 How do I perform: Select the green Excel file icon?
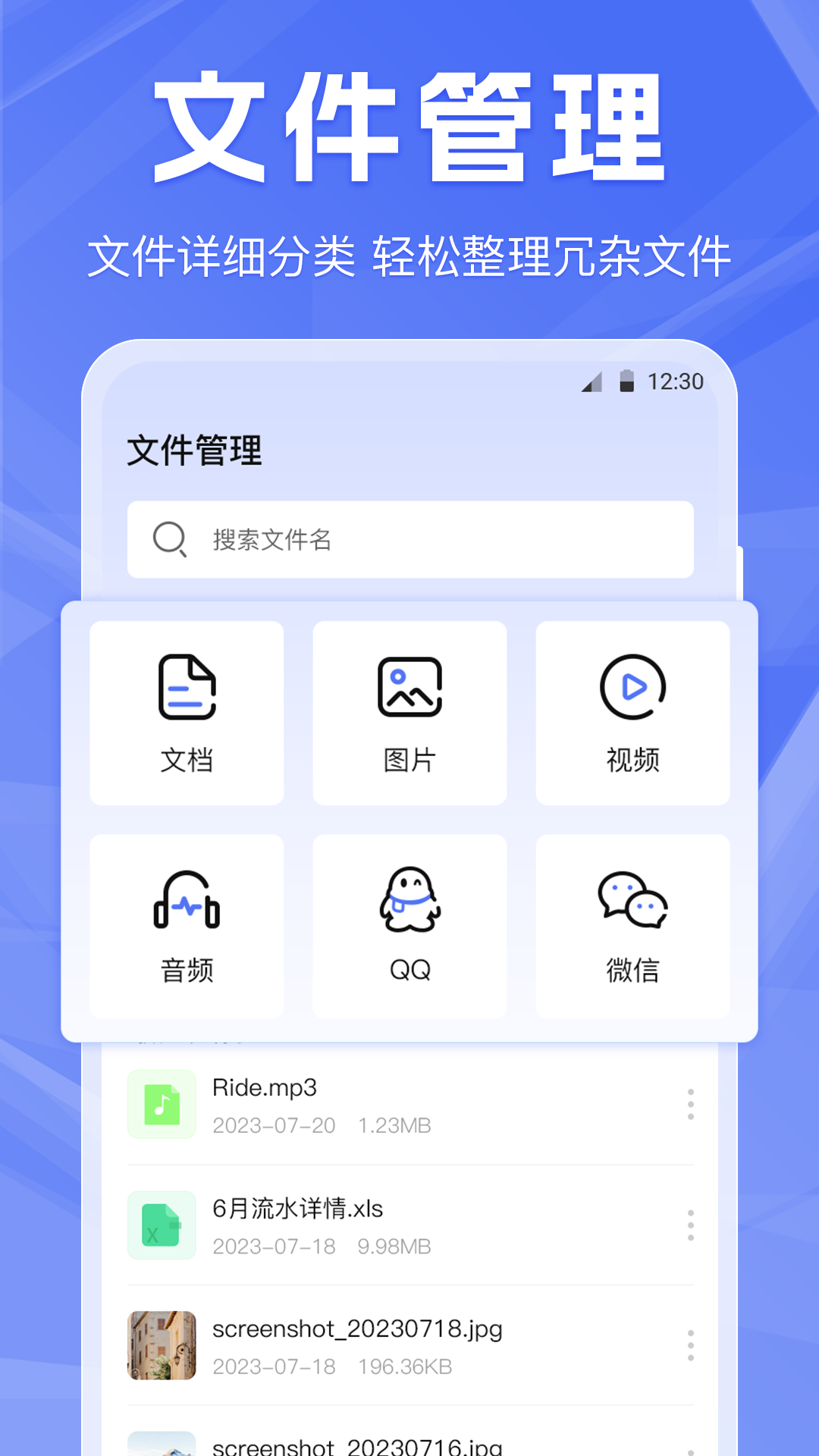[162, 1225]
